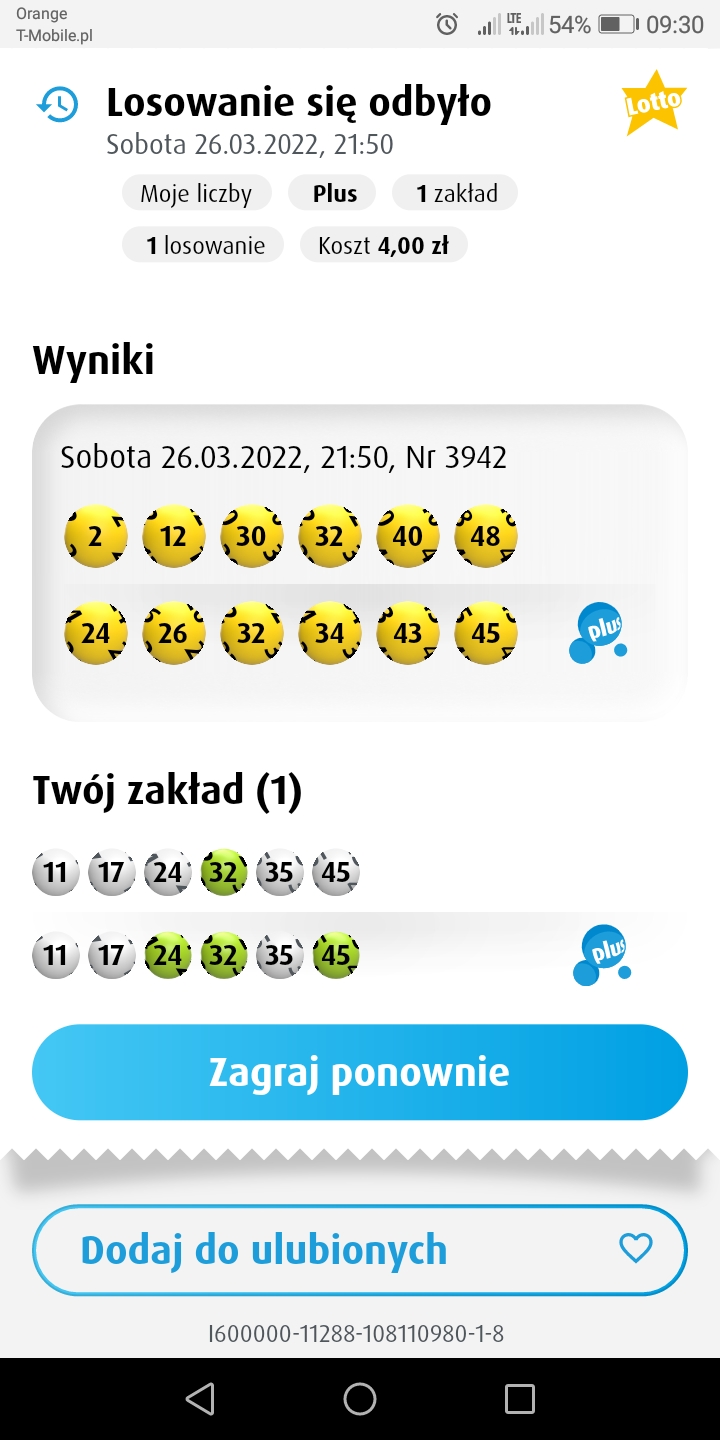The width and height of the screenshot is (720, 1440).
Task: Add ticket via Dodaj do ulubionych
Action: coord(360,1250)
